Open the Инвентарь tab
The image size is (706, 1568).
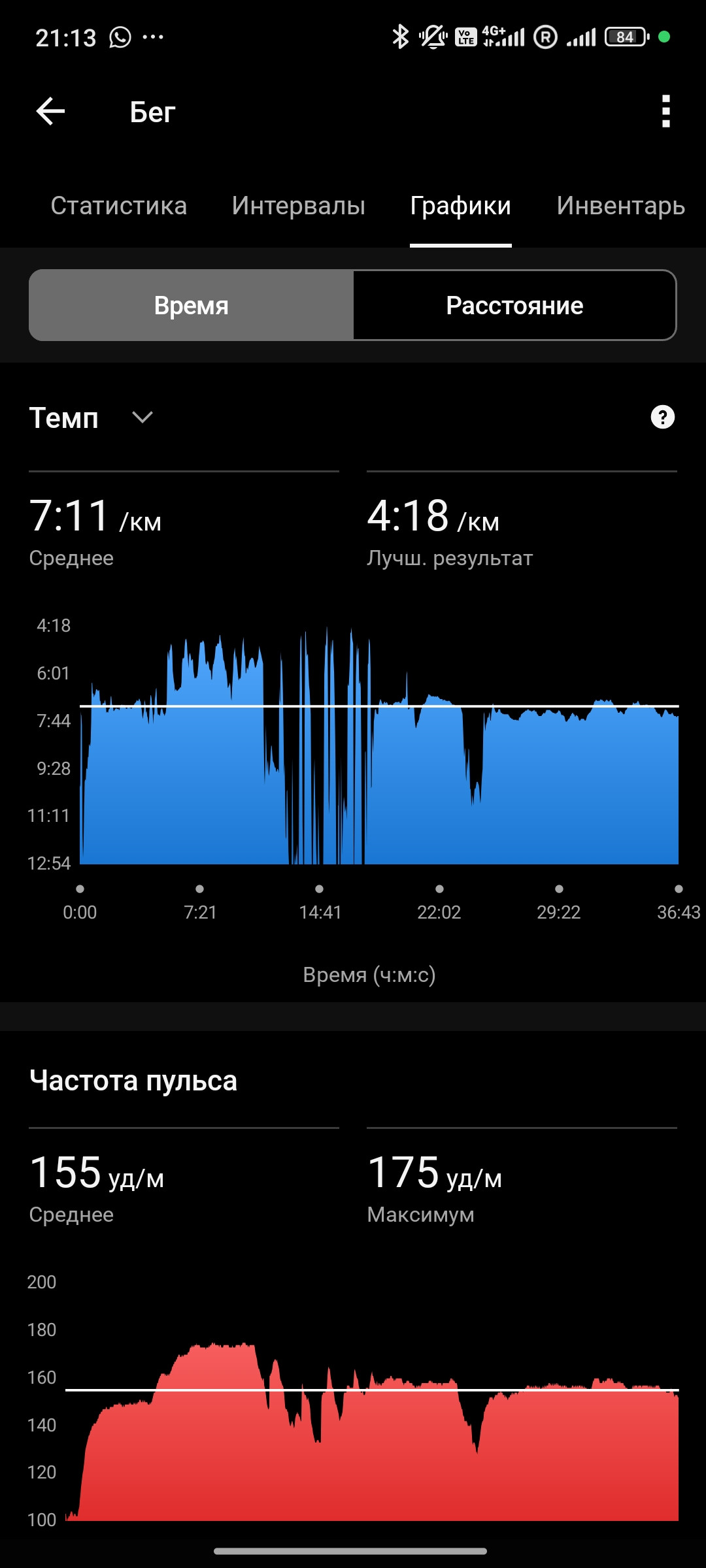click(620, 206)
